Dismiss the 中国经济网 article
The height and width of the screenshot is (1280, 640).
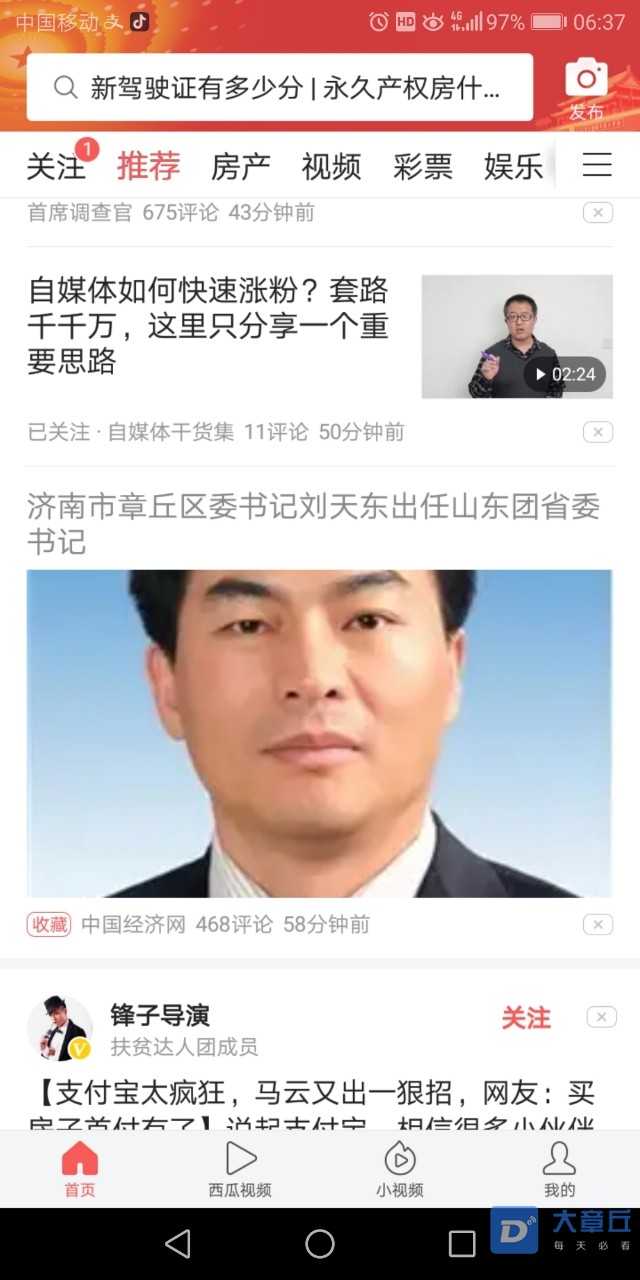pos(598,924)
